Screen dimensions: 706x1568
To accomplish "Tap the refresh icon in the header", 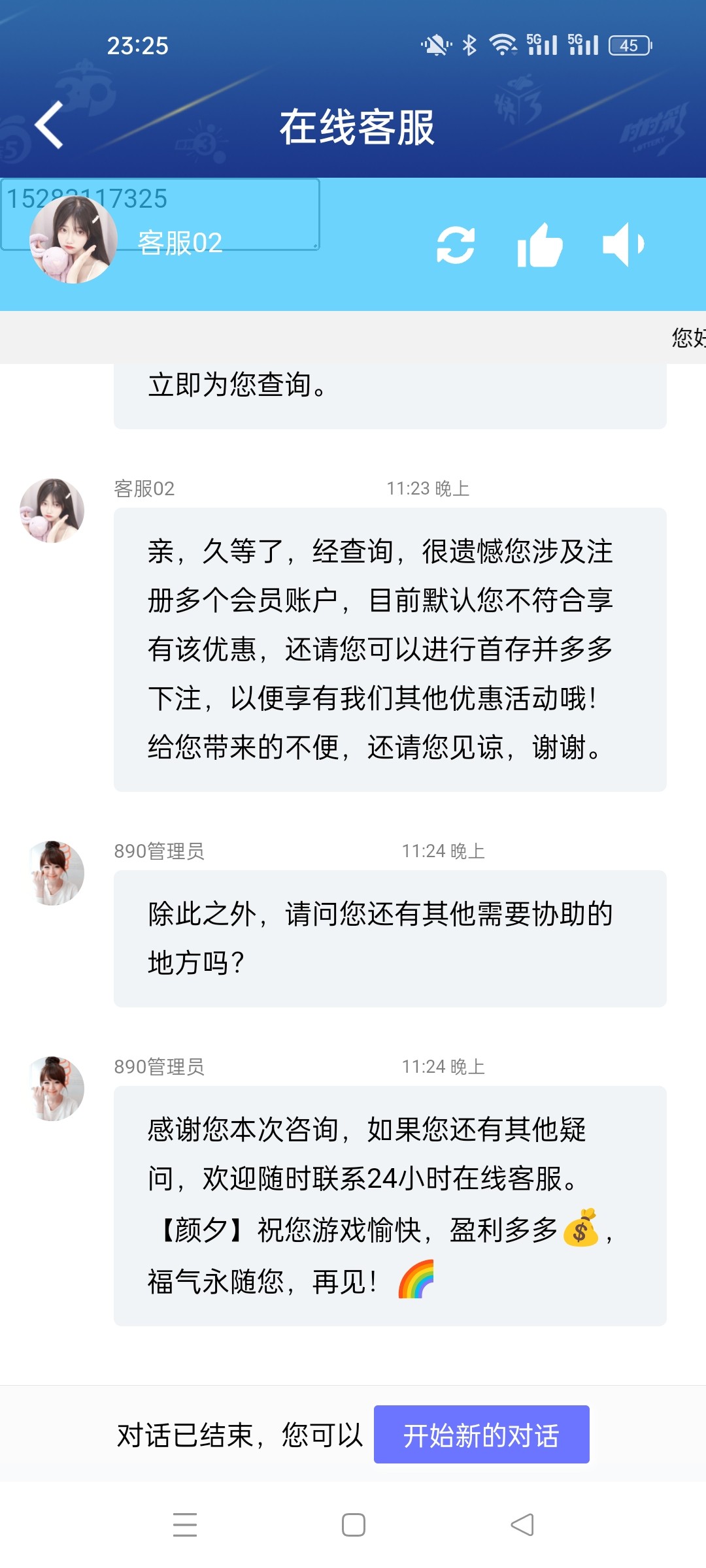I will [456, 245].
